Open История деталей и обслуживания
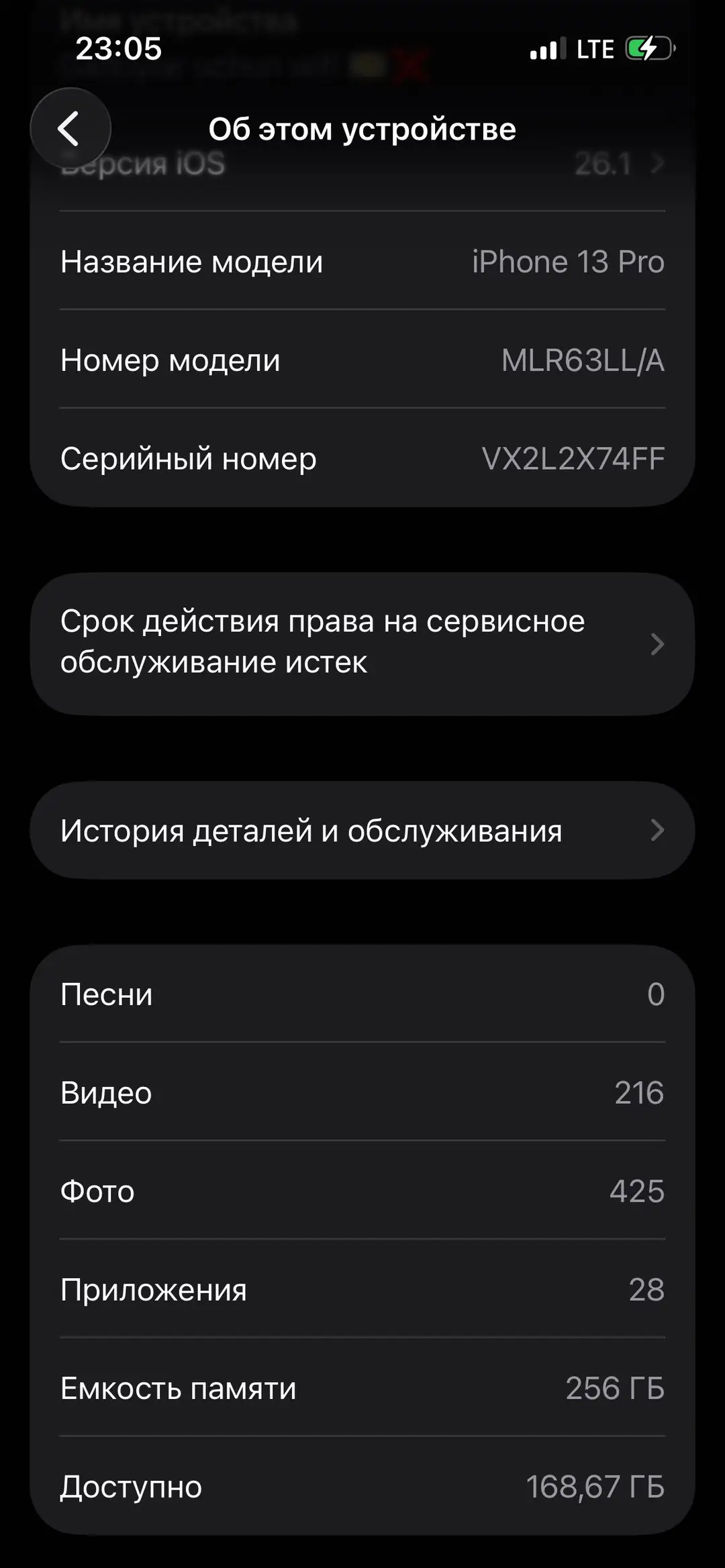The width and height of the screenshot is (725, 1568). tap(362, 830)
